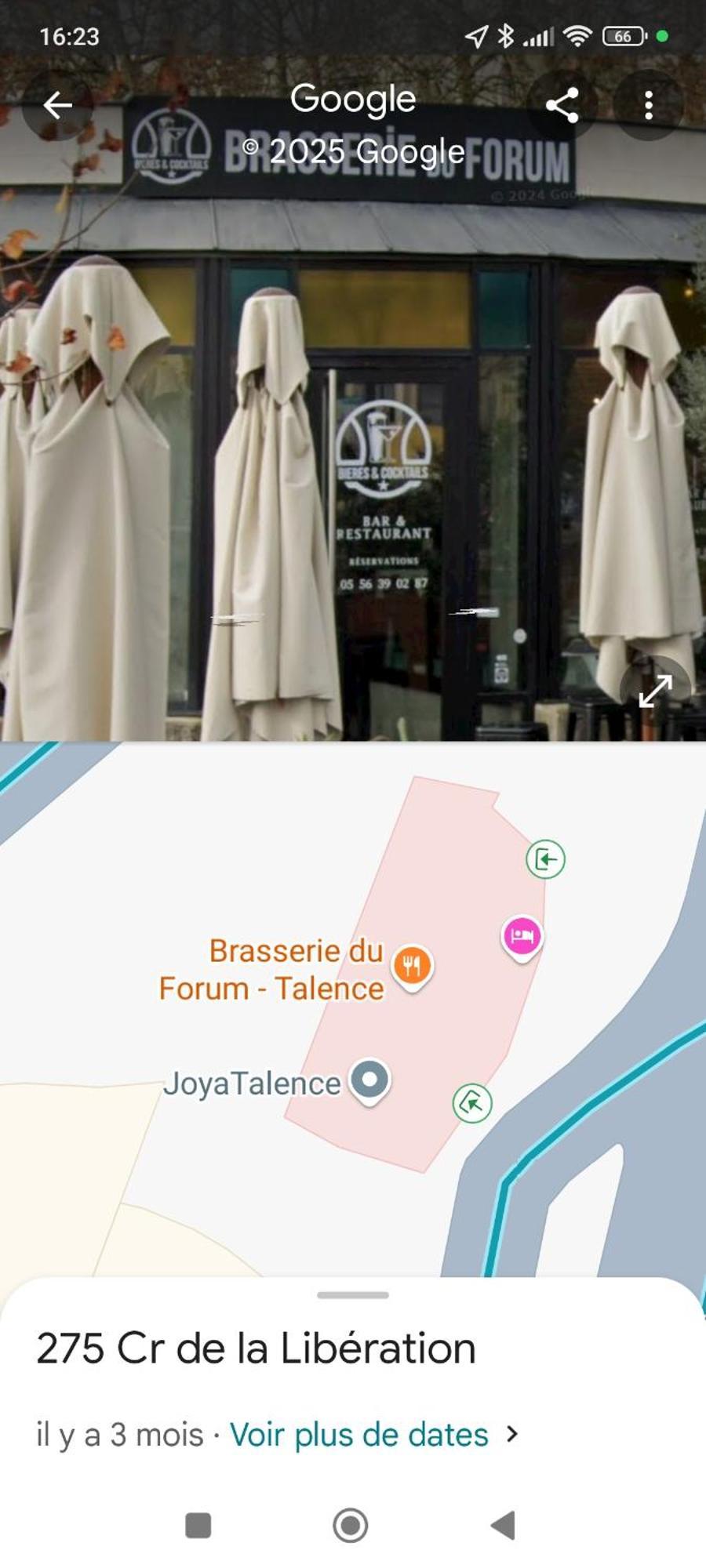Open Brasserie du Forum - Talence map pin
Image resolution: width=706 pixels, height=1568 pixels.
(413, 966)
